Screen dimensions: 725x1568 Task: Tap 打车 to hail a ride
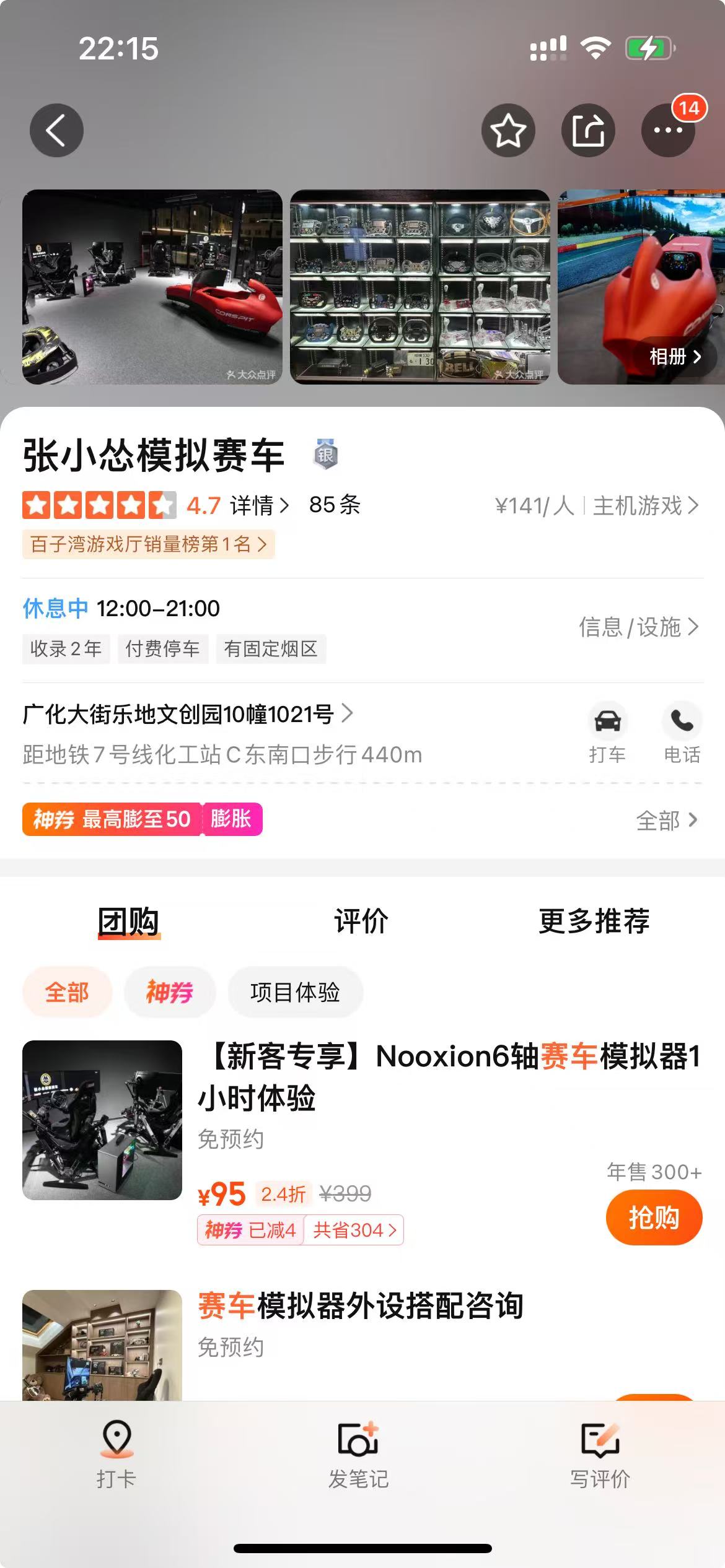point(607,733)
